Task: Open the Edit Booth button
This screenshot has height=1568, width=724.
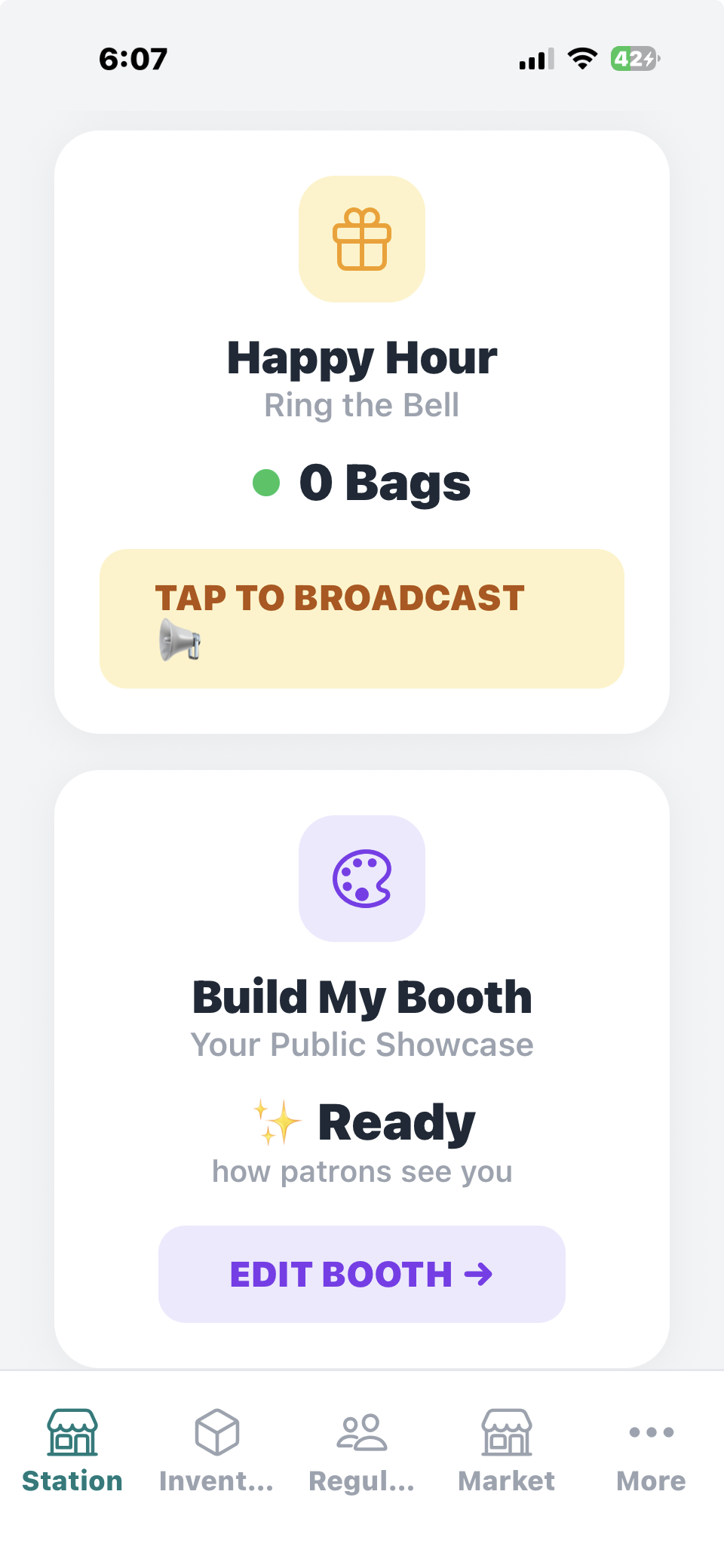Action: pyautogui.click(x=362, y=1274)
